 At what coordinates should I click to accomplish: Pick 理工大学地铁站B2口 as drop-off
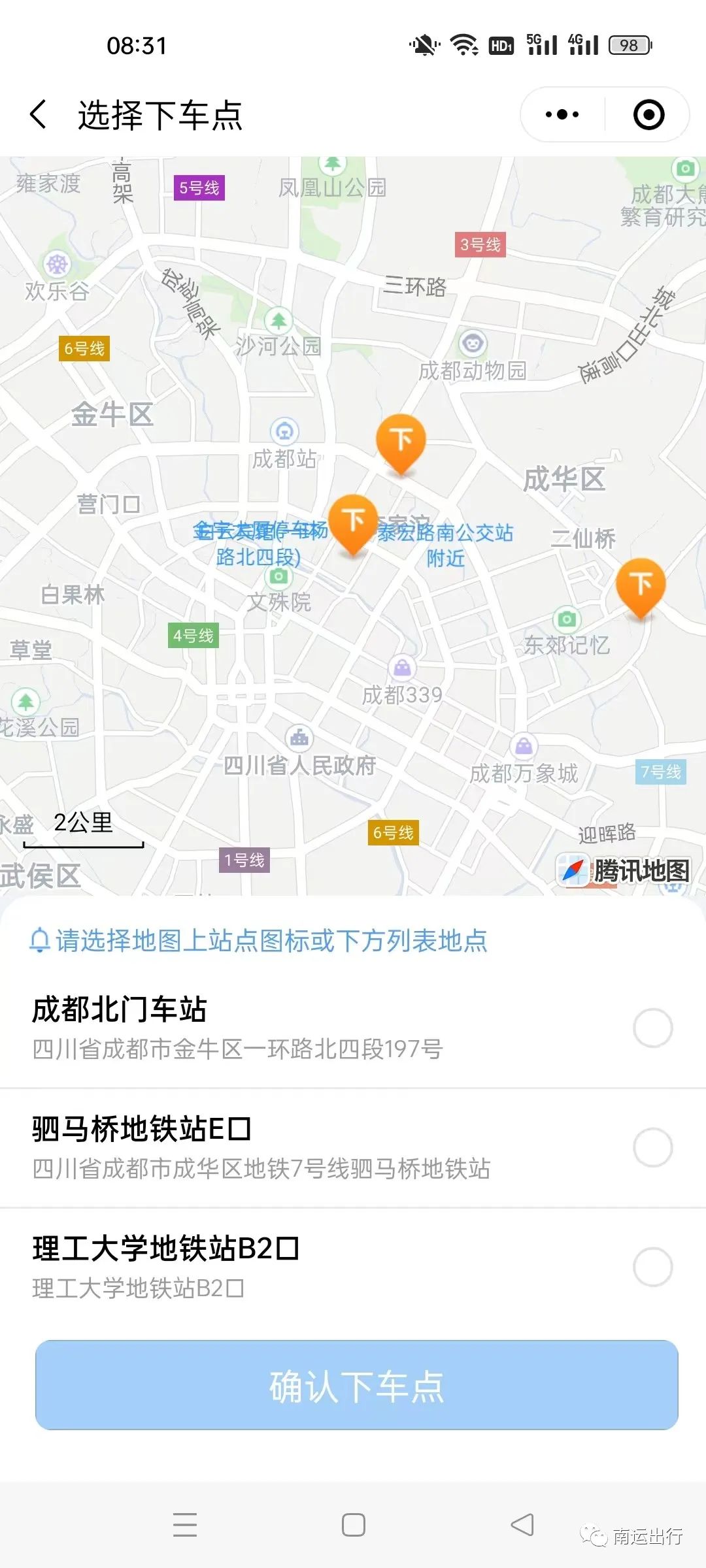point(652,1267)
